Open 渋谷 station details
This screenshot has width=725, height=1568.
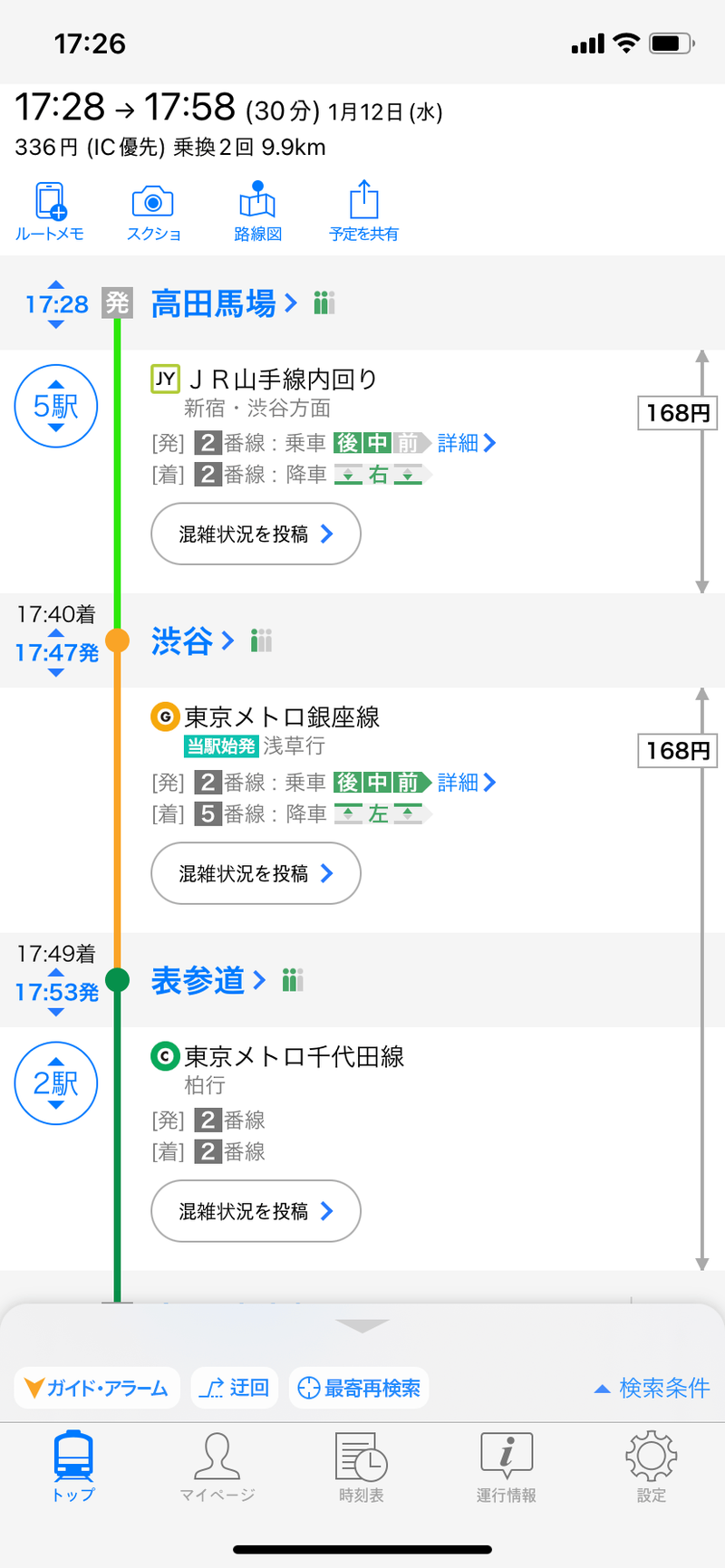point(192,641)
